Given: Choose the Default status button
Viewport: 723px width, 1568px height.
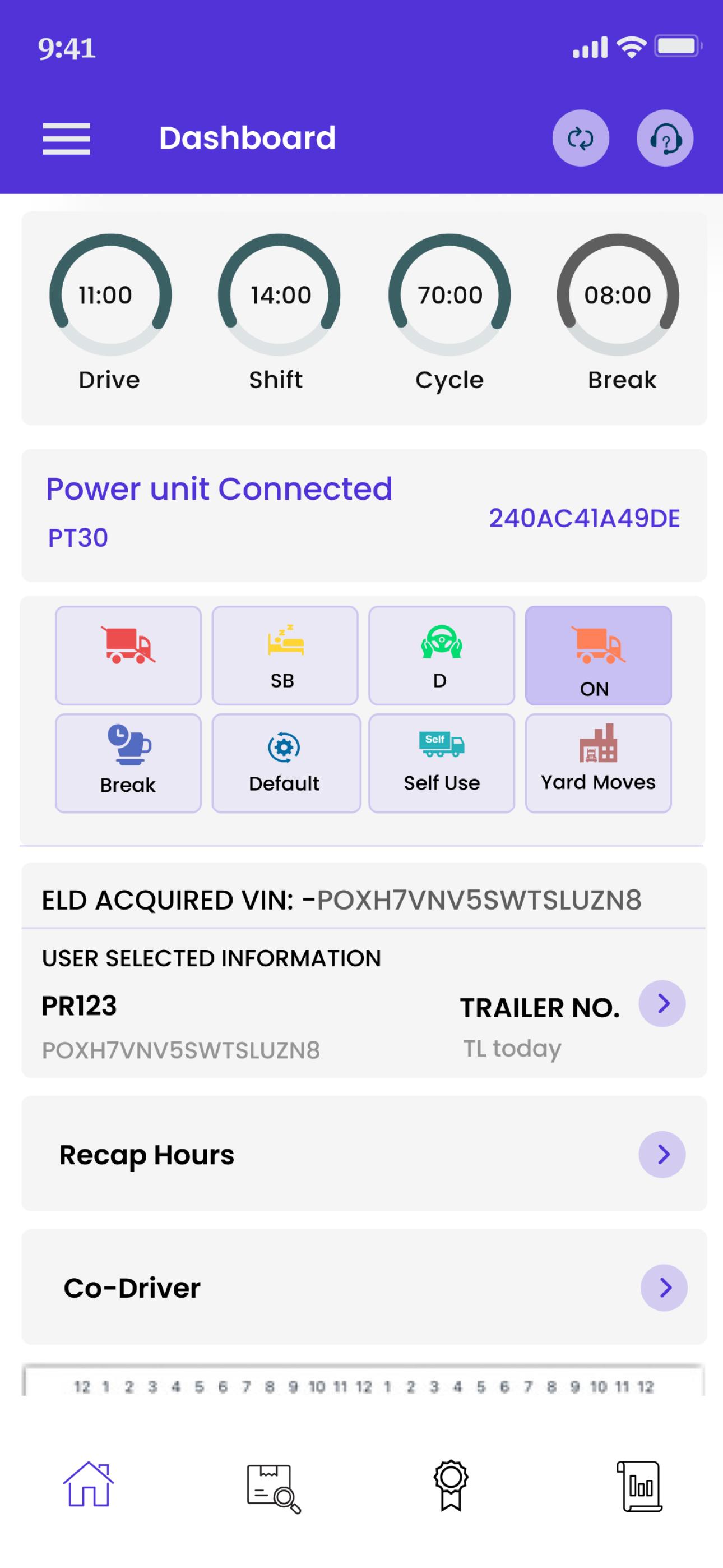Looking at the screenshot, I should [x=285, y=763].
